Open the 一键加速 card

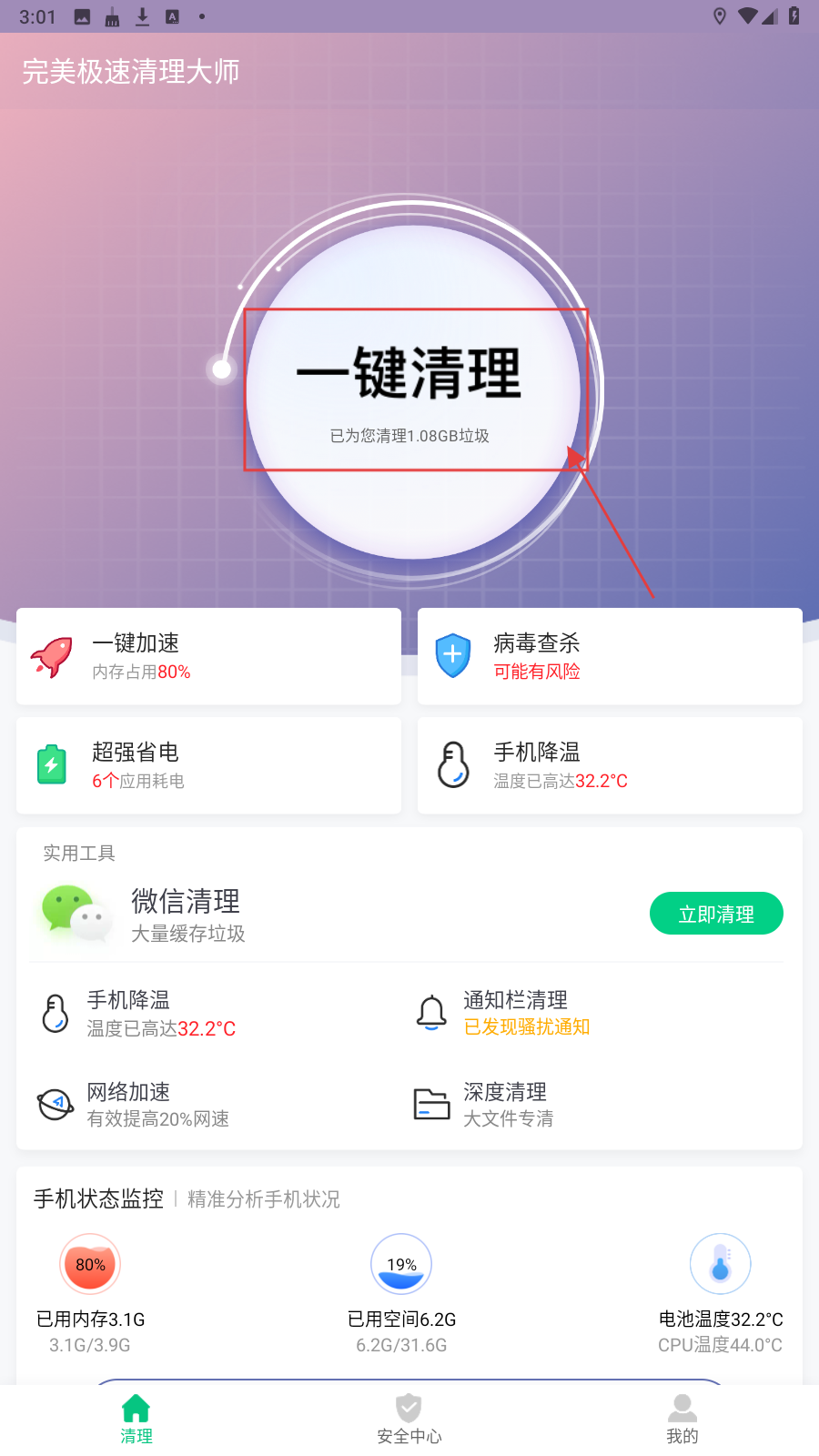(208, 656)
